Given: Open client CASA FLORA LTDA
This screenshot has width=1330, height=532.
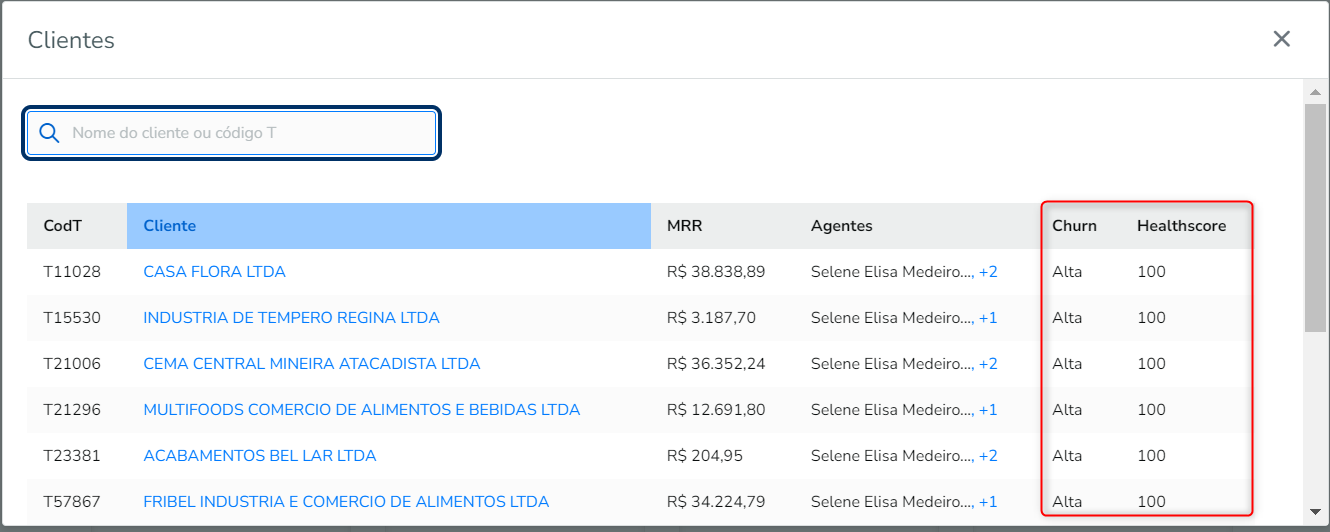Looking at the screenshot, I should (214, 272).
